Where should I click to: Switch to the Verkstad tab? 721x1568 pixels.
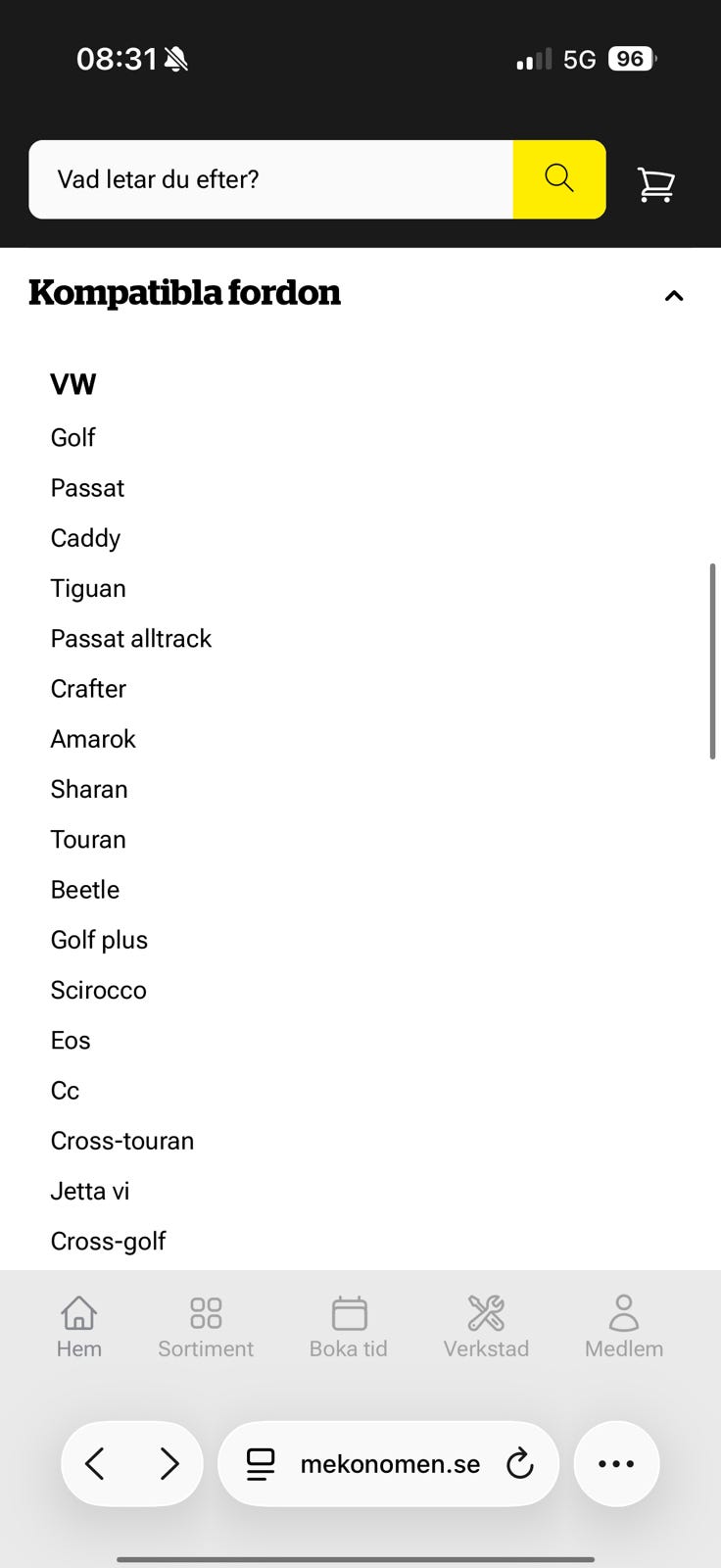[486, 1327]
